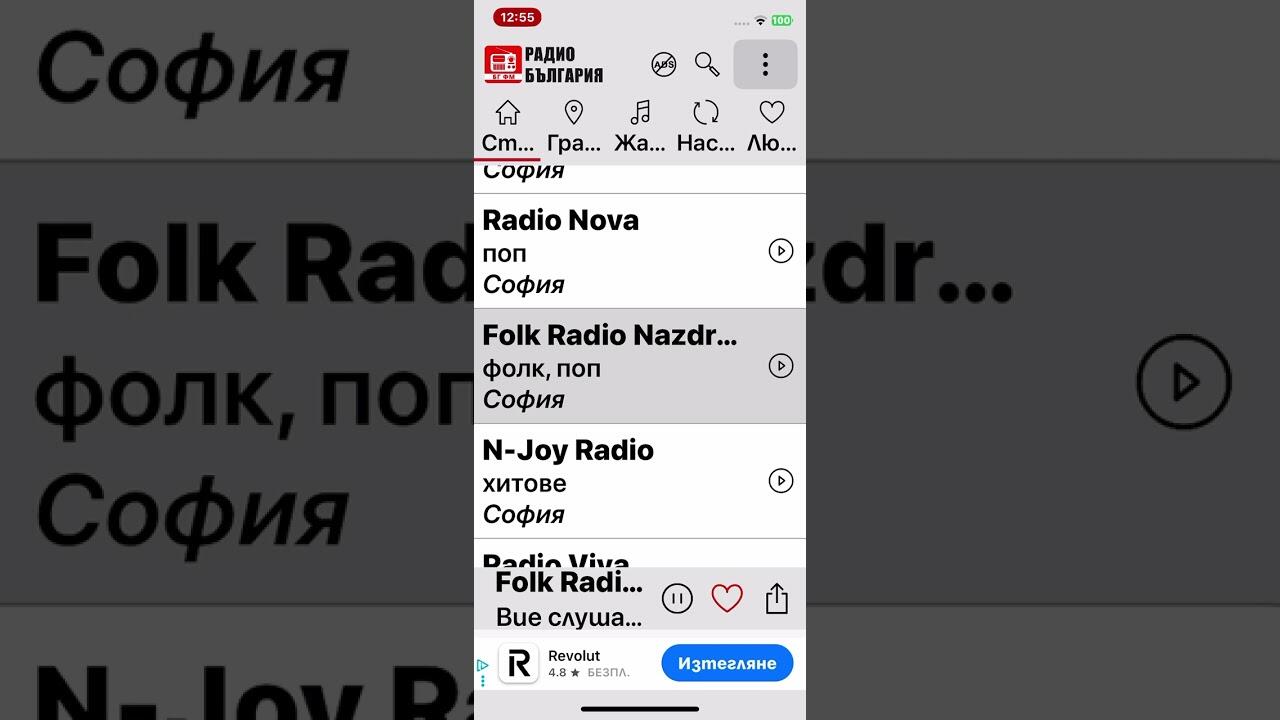Pause the currently playing station

coord(677,599)
